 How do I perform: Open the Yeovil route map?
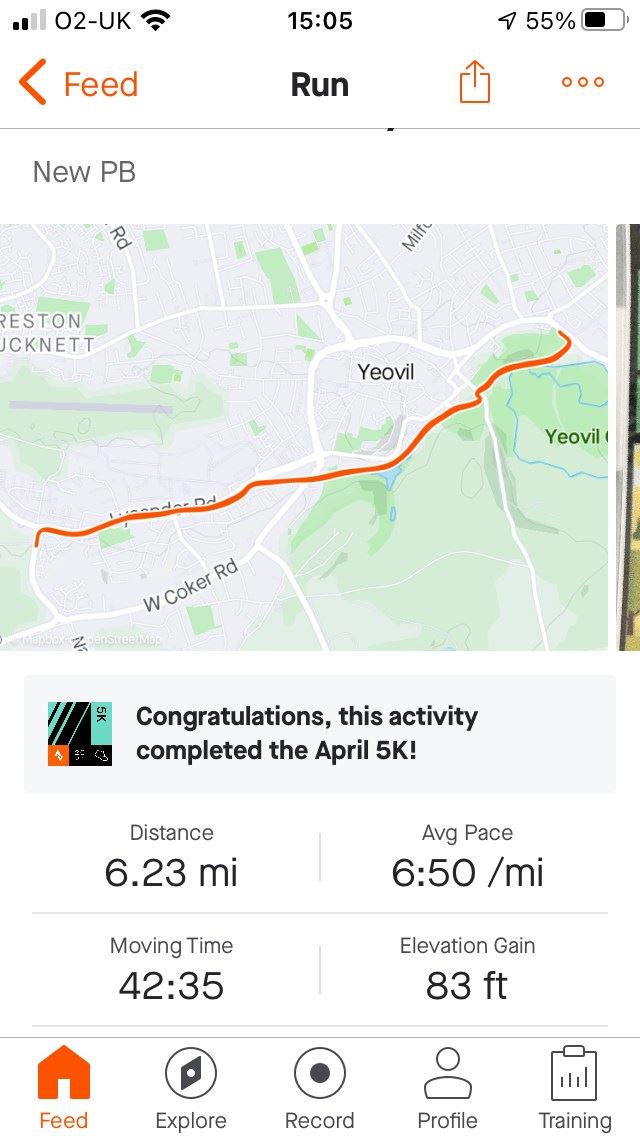click(304, 437)
